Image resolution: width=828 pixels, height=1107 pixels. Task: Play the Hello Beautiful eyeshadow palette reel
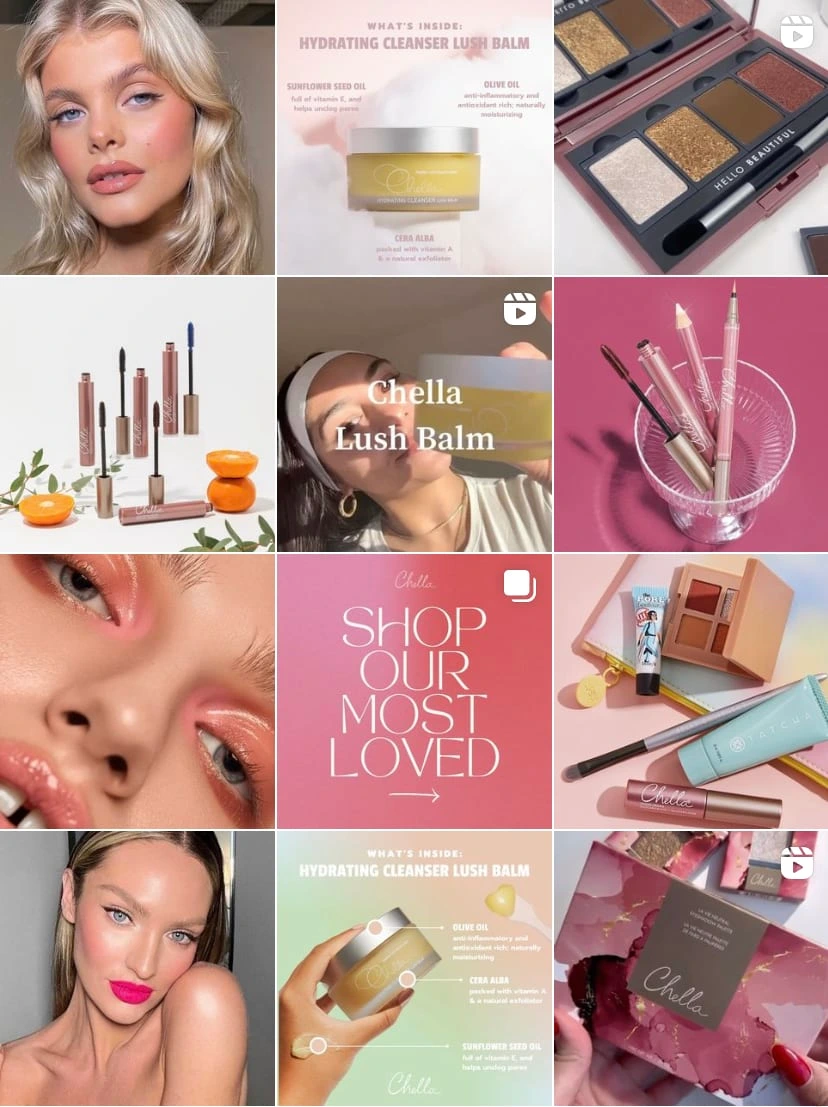691,137
